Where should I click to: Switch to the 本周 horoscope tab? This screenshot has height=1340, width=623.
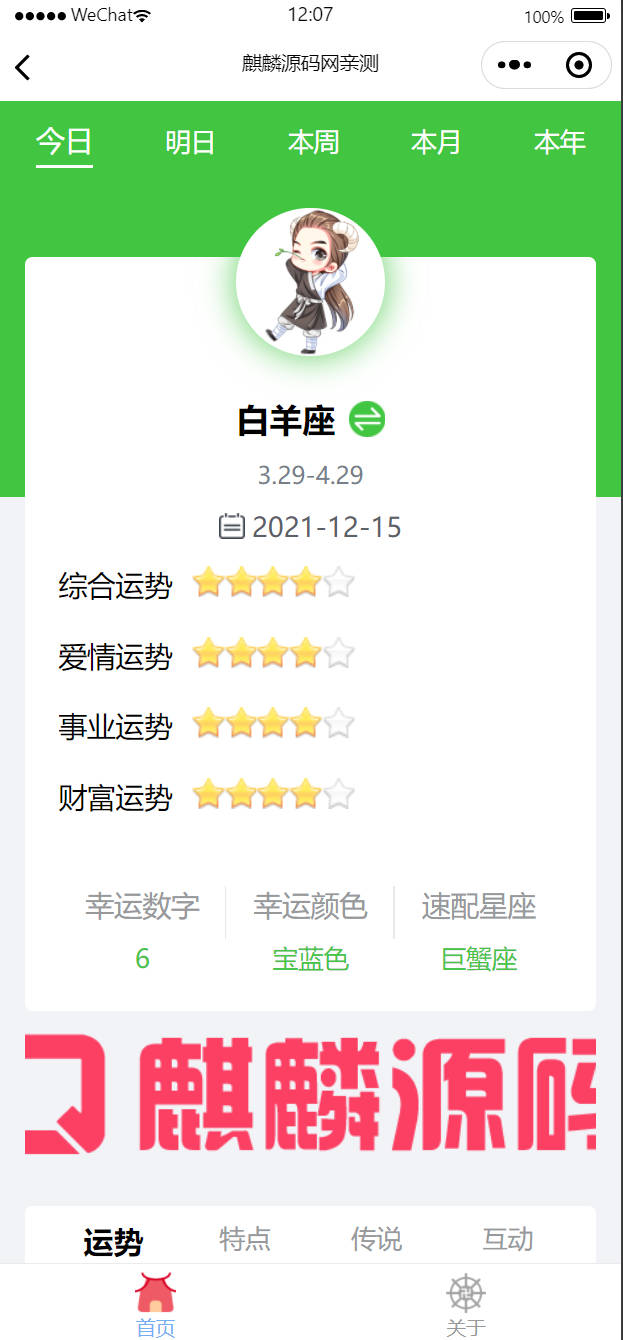[x=313, y=142]
